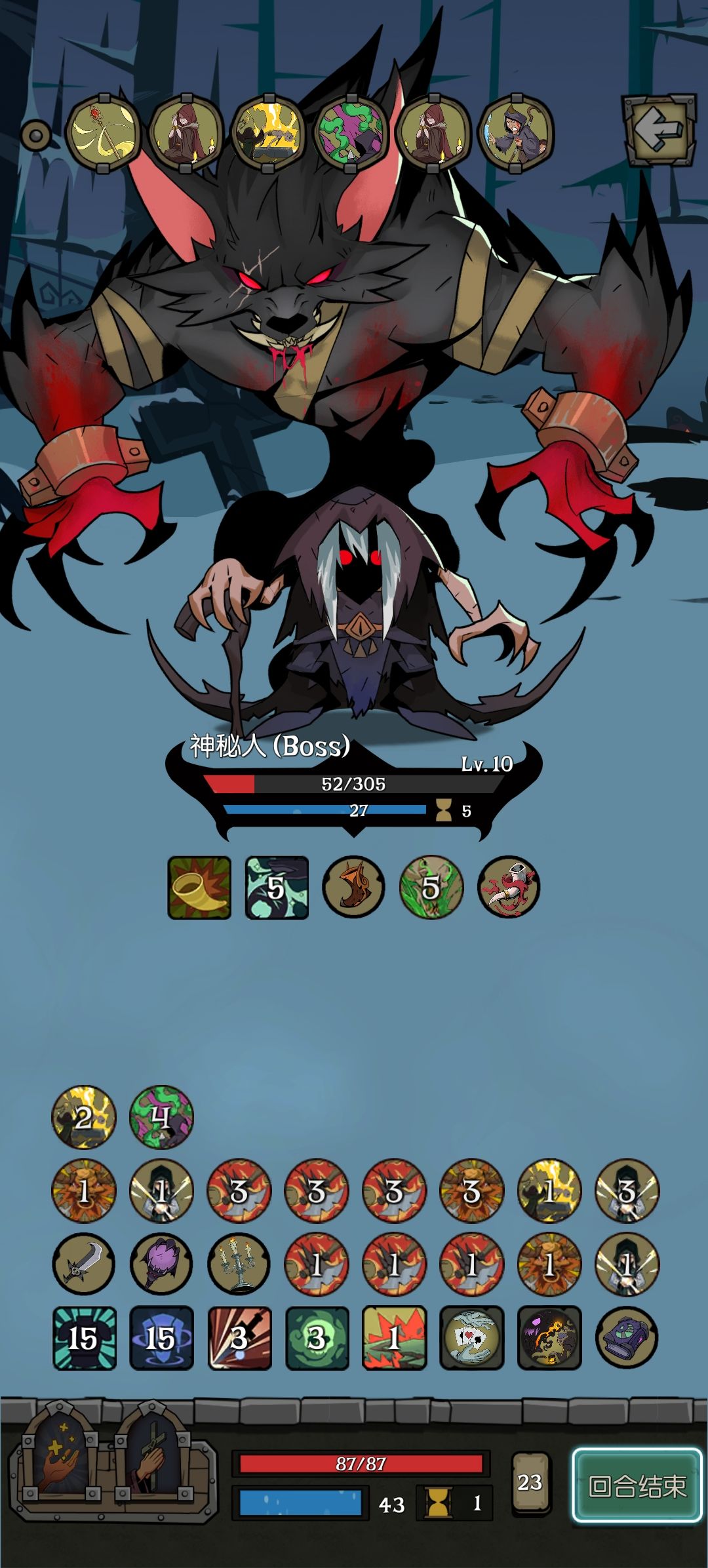The image size is (708, 1568).
Task: Inspect the boss's horn status icon
Action: click(199, 888)
